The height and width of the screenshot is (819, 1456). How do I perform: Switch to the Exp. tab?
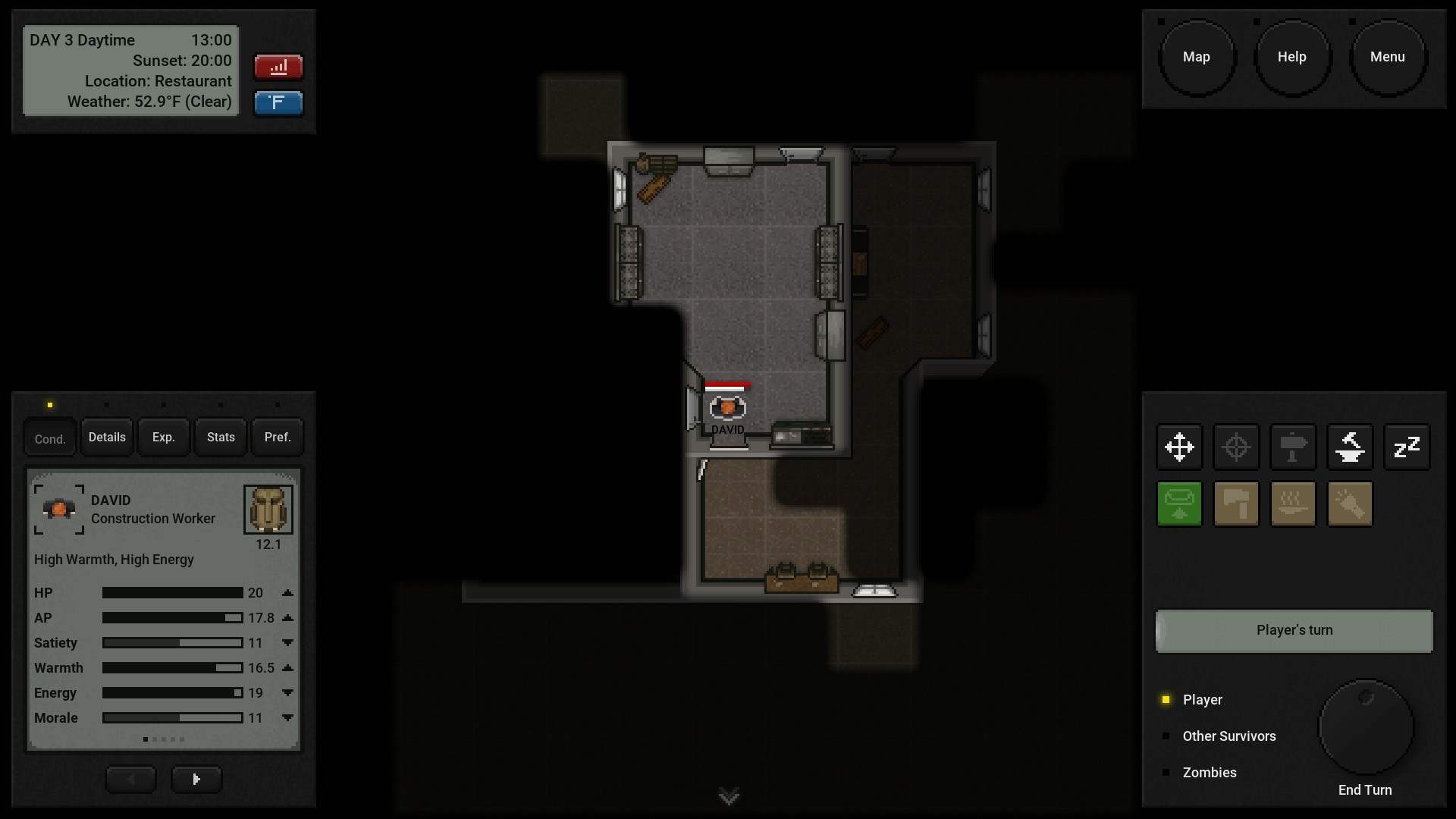tap(163, 438)
